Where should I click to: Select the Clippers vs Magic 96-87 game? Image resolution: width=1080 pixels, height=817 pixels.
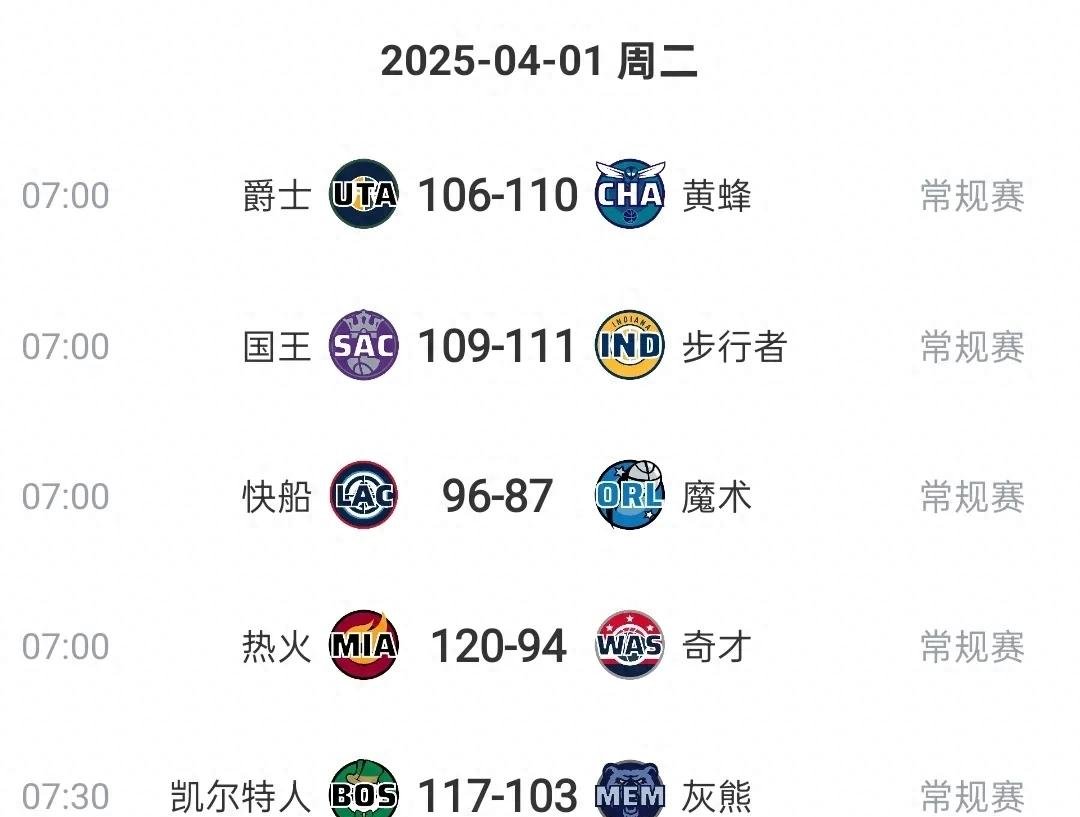[497, 496]
